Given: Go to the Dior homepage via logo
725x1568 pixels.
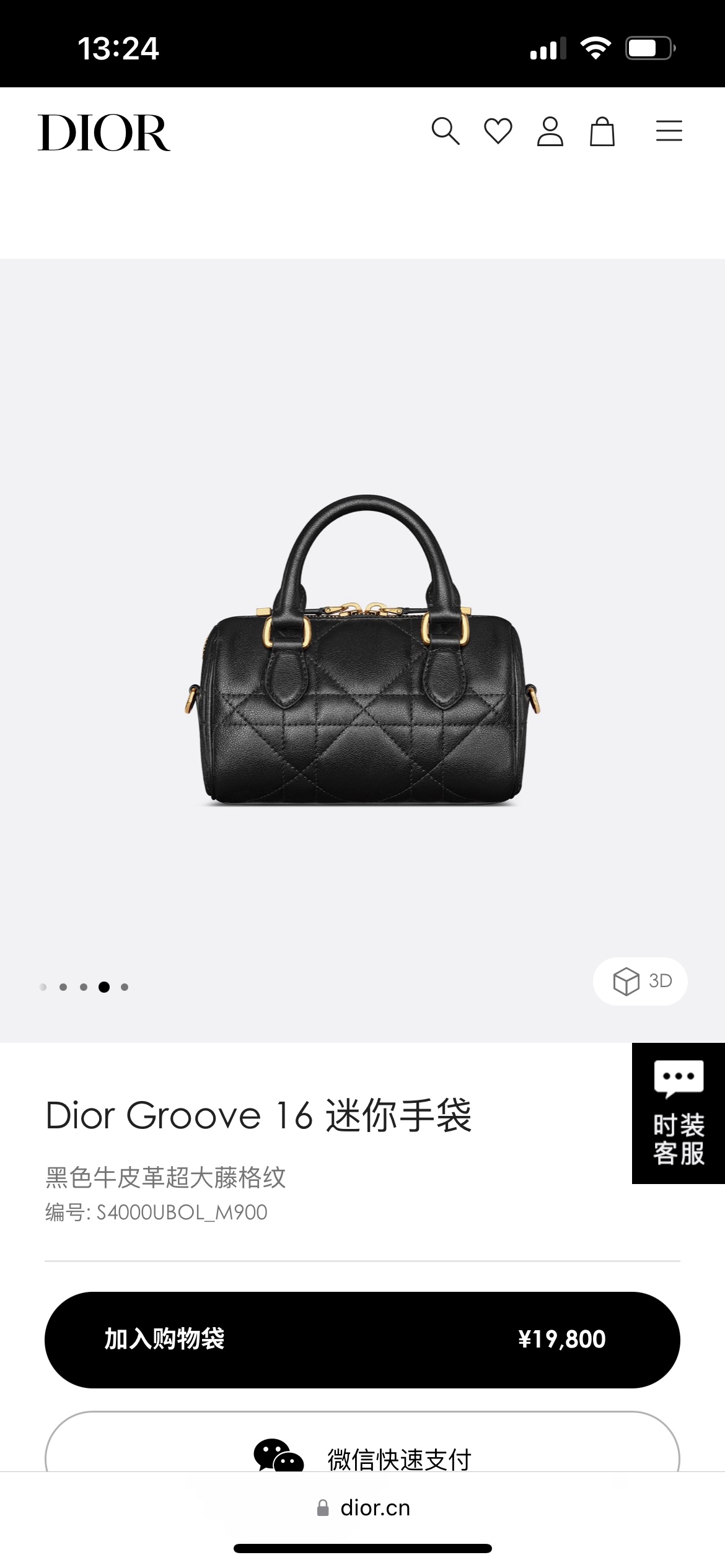Looking at the screenshot, I should (x=104, y=133).
